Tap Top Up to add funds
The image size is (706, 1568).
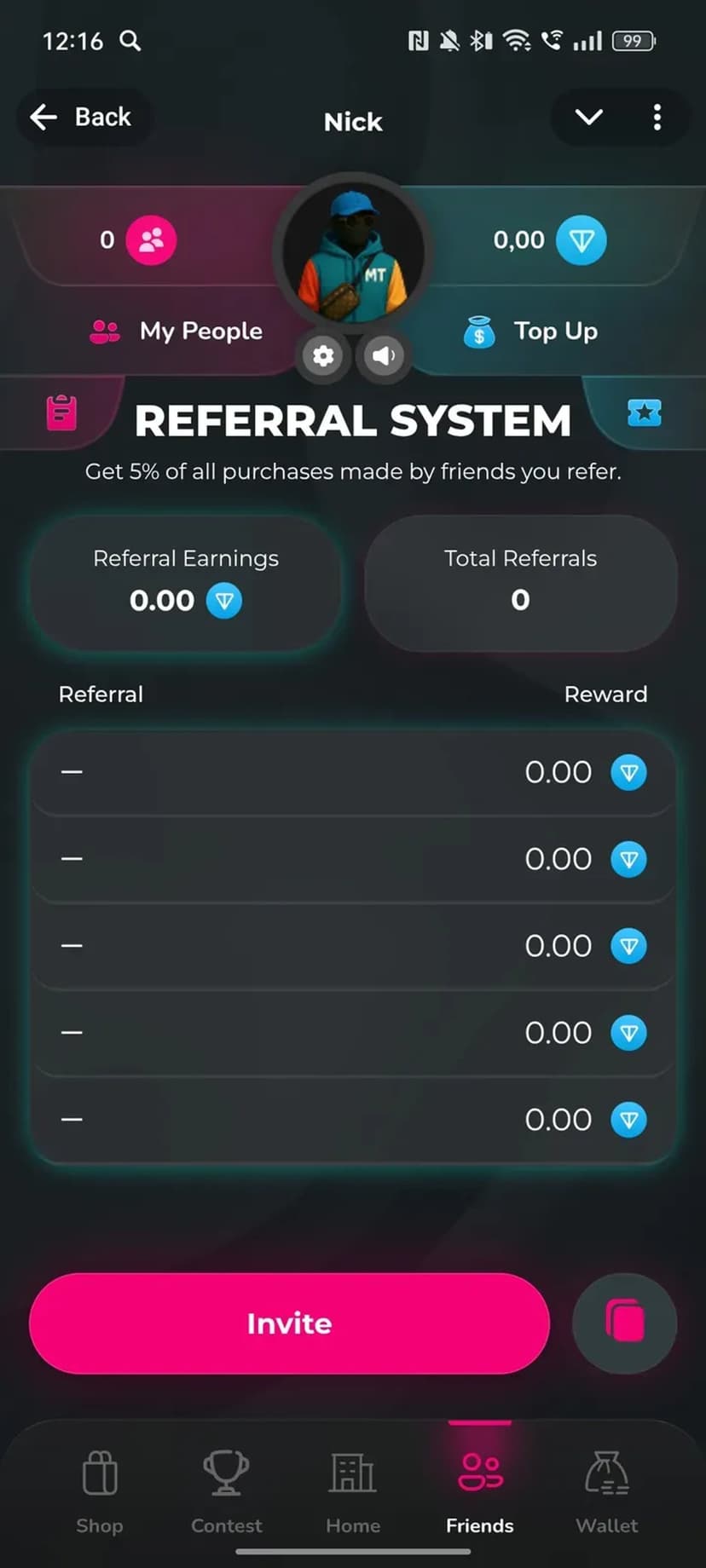pyautogui.click(x=531, y=331)
